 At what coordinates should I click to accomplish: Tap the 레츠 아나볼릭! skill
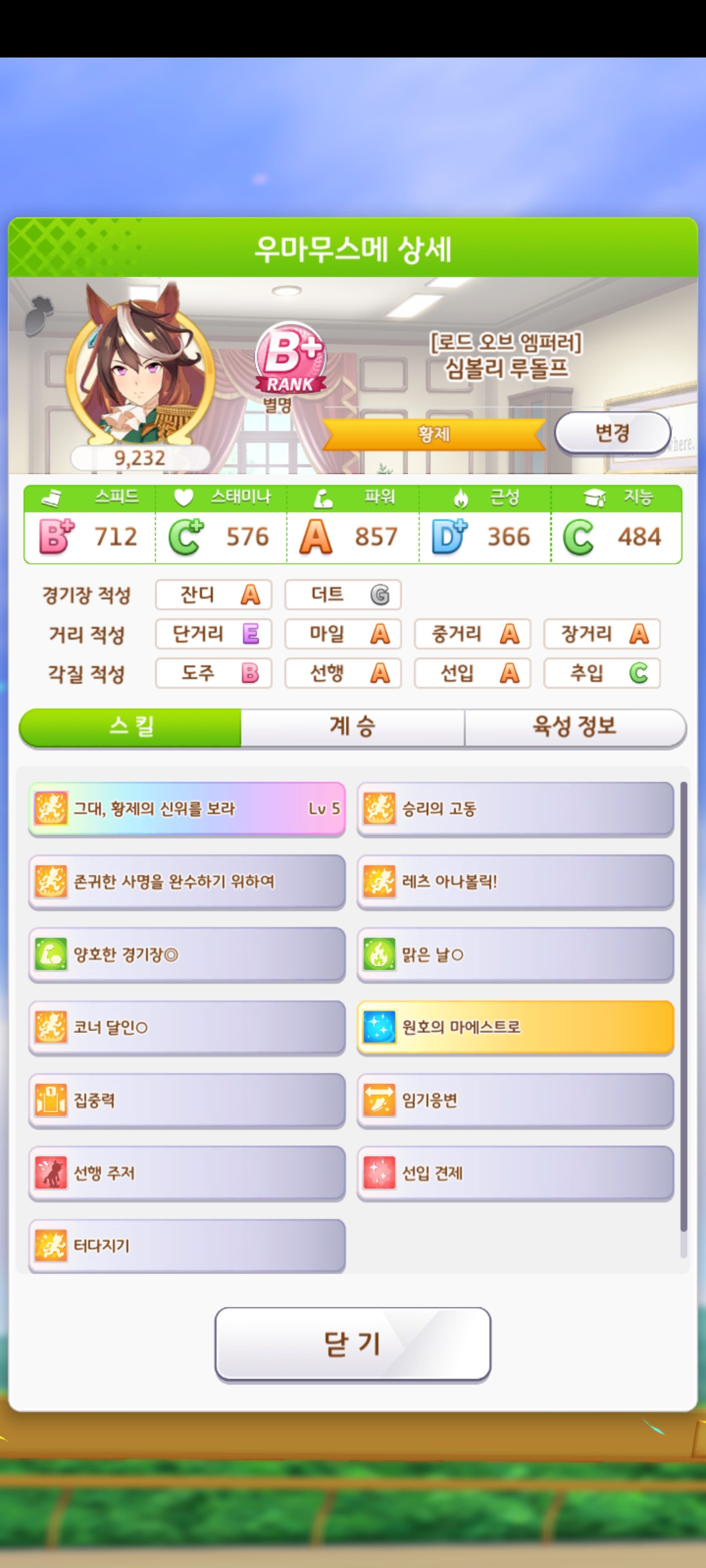515,882
